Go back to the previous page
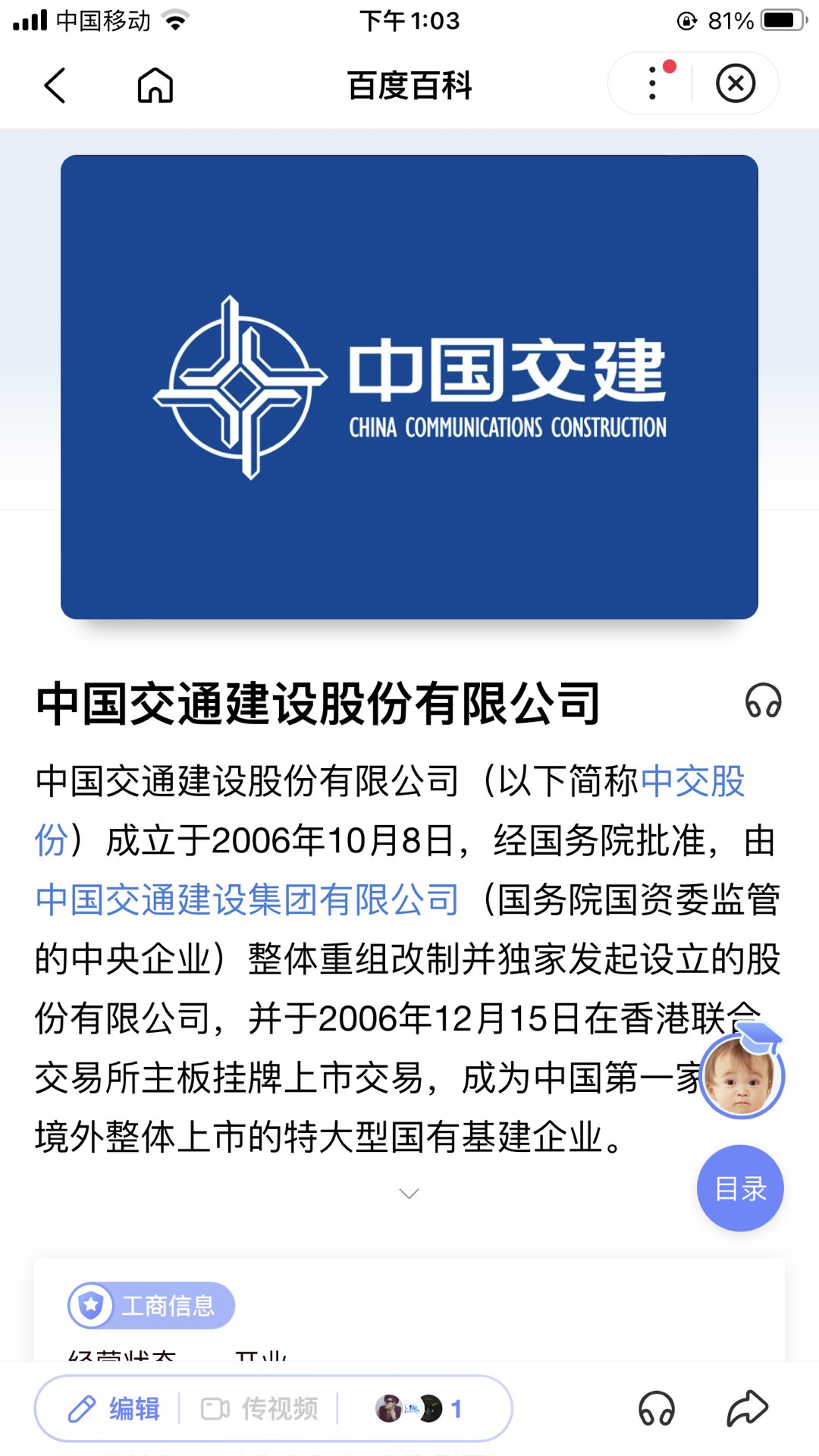Screen dimensions: 819x1456 tap(55, 85)
